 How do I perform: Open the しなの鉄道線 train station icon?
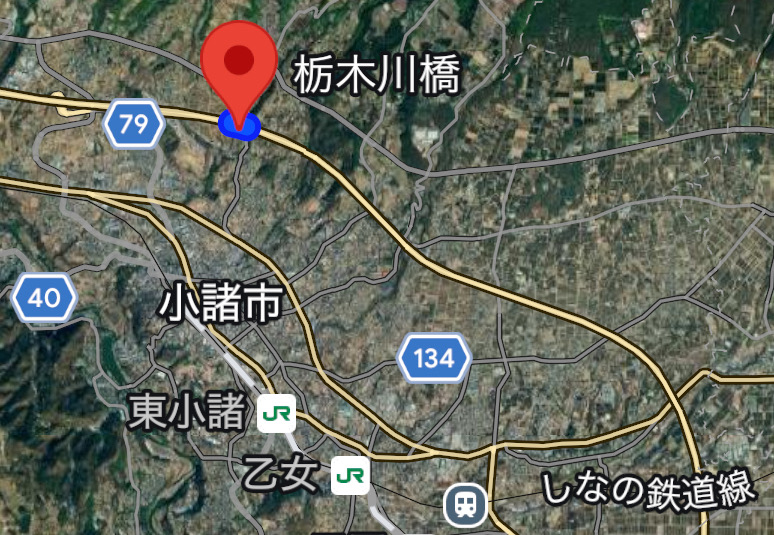click(x=466, y=505)
